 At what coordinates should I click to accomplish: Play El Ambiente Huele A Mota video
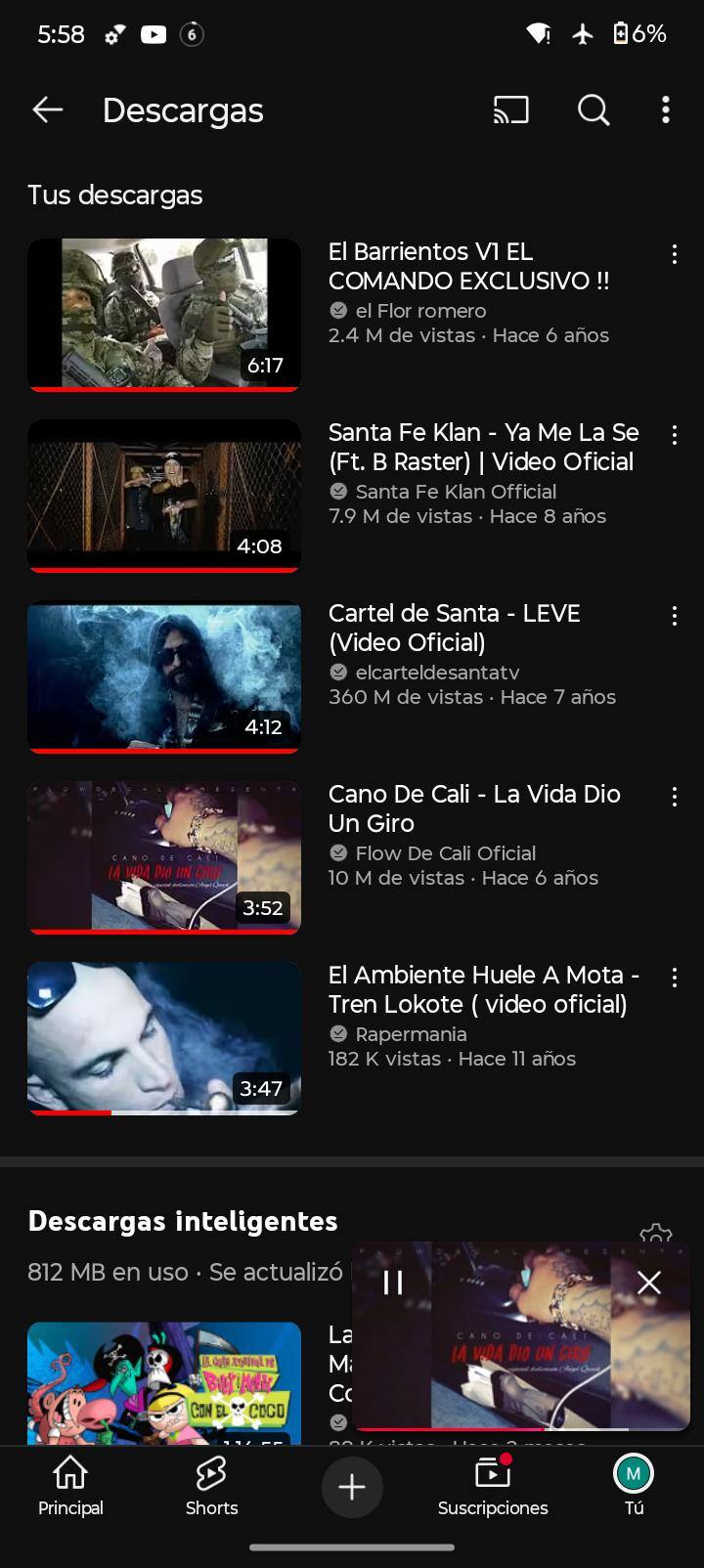pos(164,1038)
